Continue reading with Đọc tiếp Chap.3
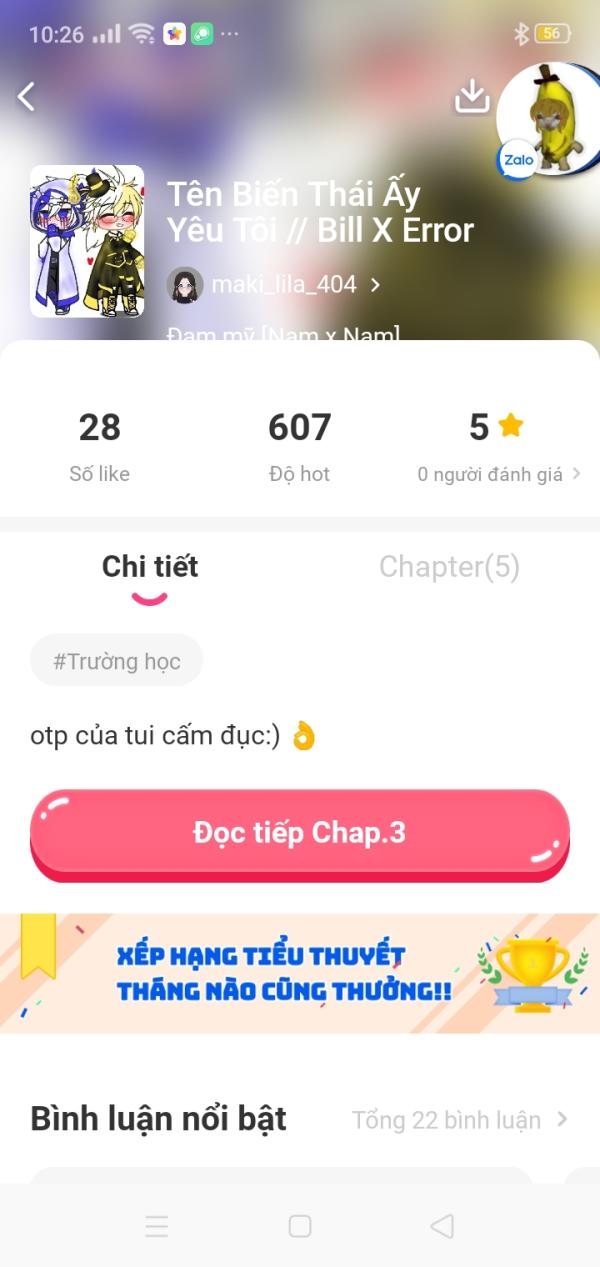Screen dimensions: 600x1267 [300, 834]
